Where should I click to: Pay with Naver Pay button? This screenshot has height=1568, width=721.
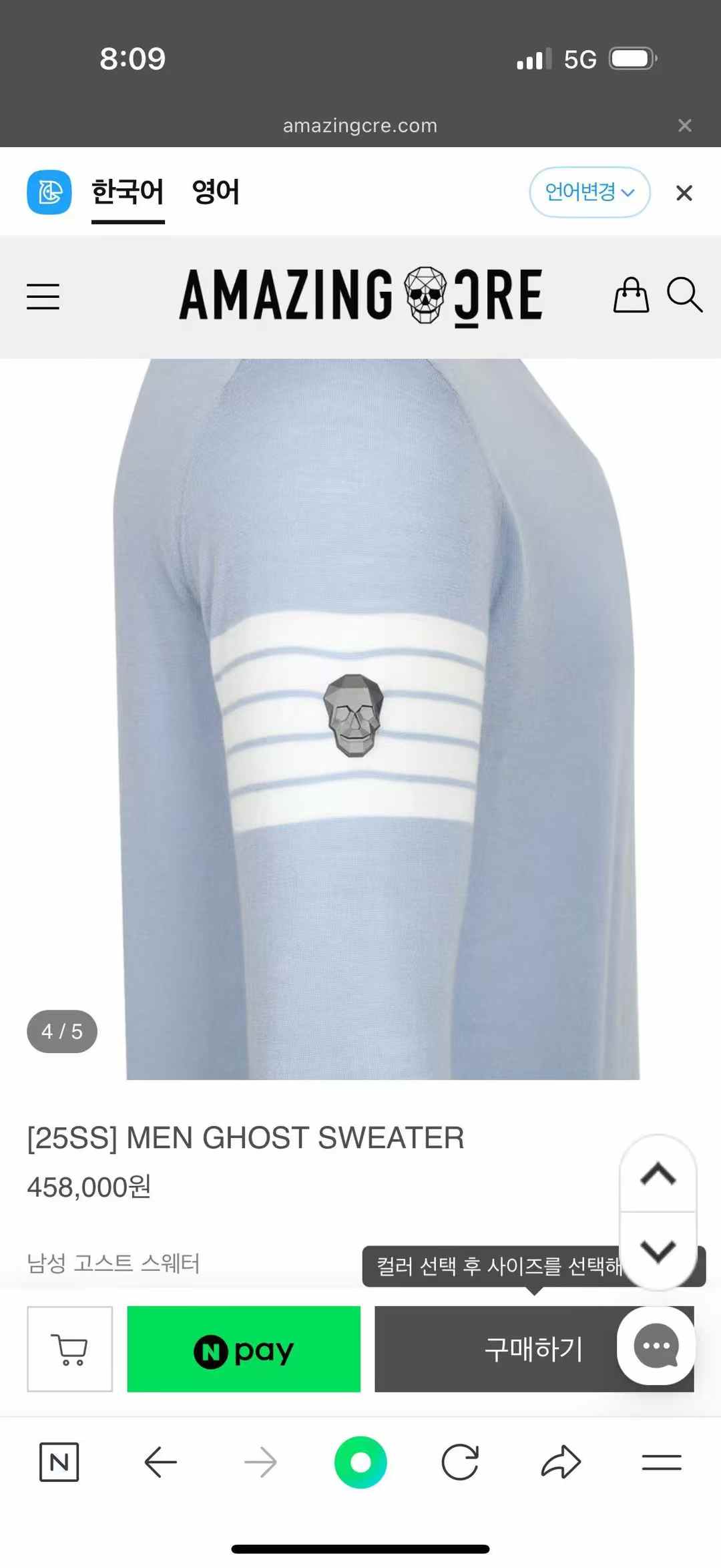pyautogui.click(x=244, y=1349)
